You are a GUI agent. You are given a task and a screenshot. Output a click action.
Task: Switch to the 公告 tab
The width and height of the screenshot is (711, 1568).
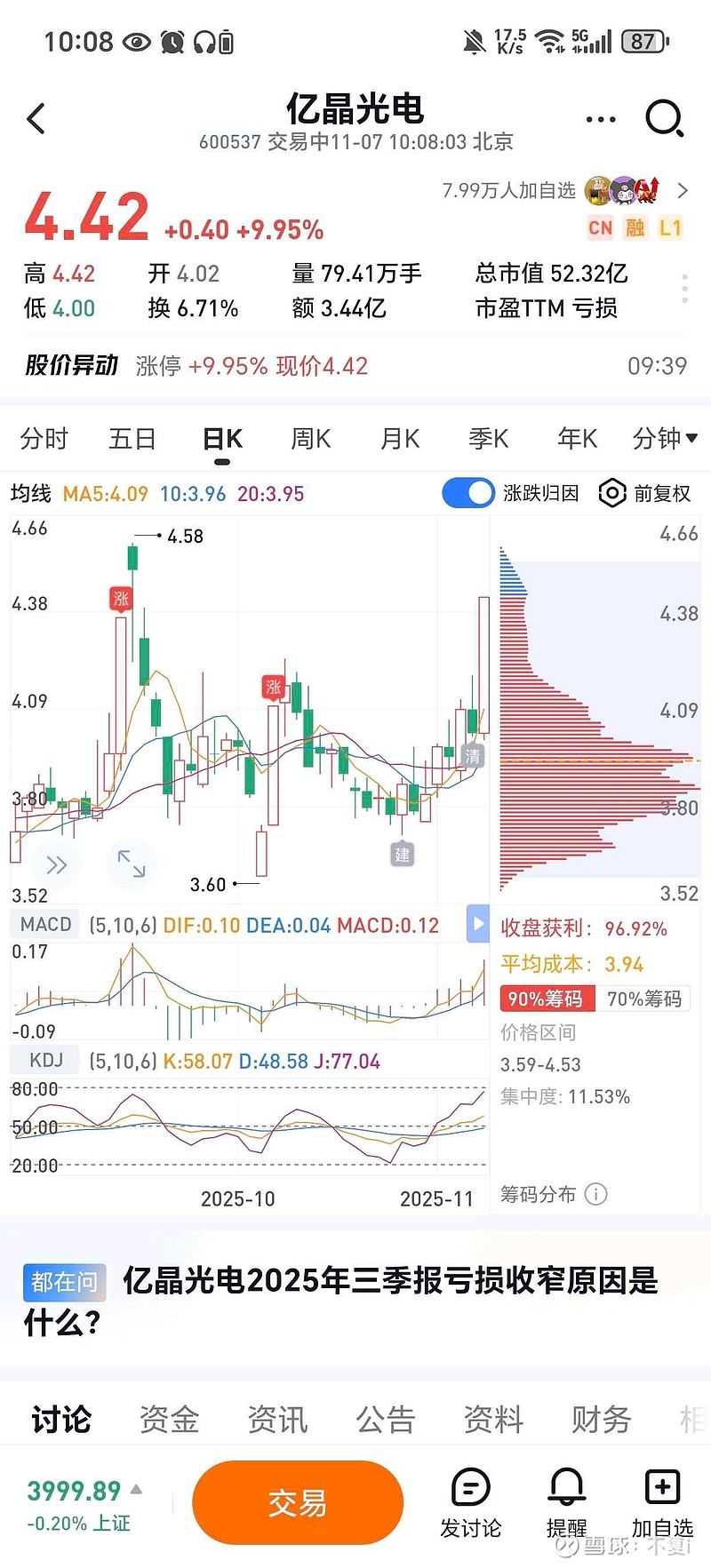(x=385, y=1419)
